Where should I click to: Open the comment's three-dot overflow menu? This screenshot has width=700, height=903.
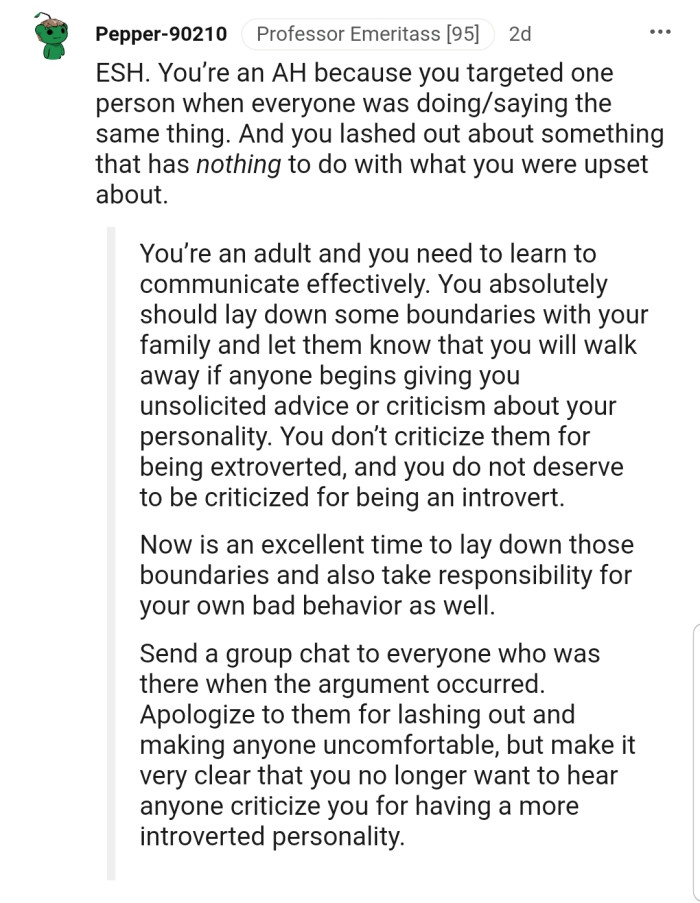(x=660, y=32)
